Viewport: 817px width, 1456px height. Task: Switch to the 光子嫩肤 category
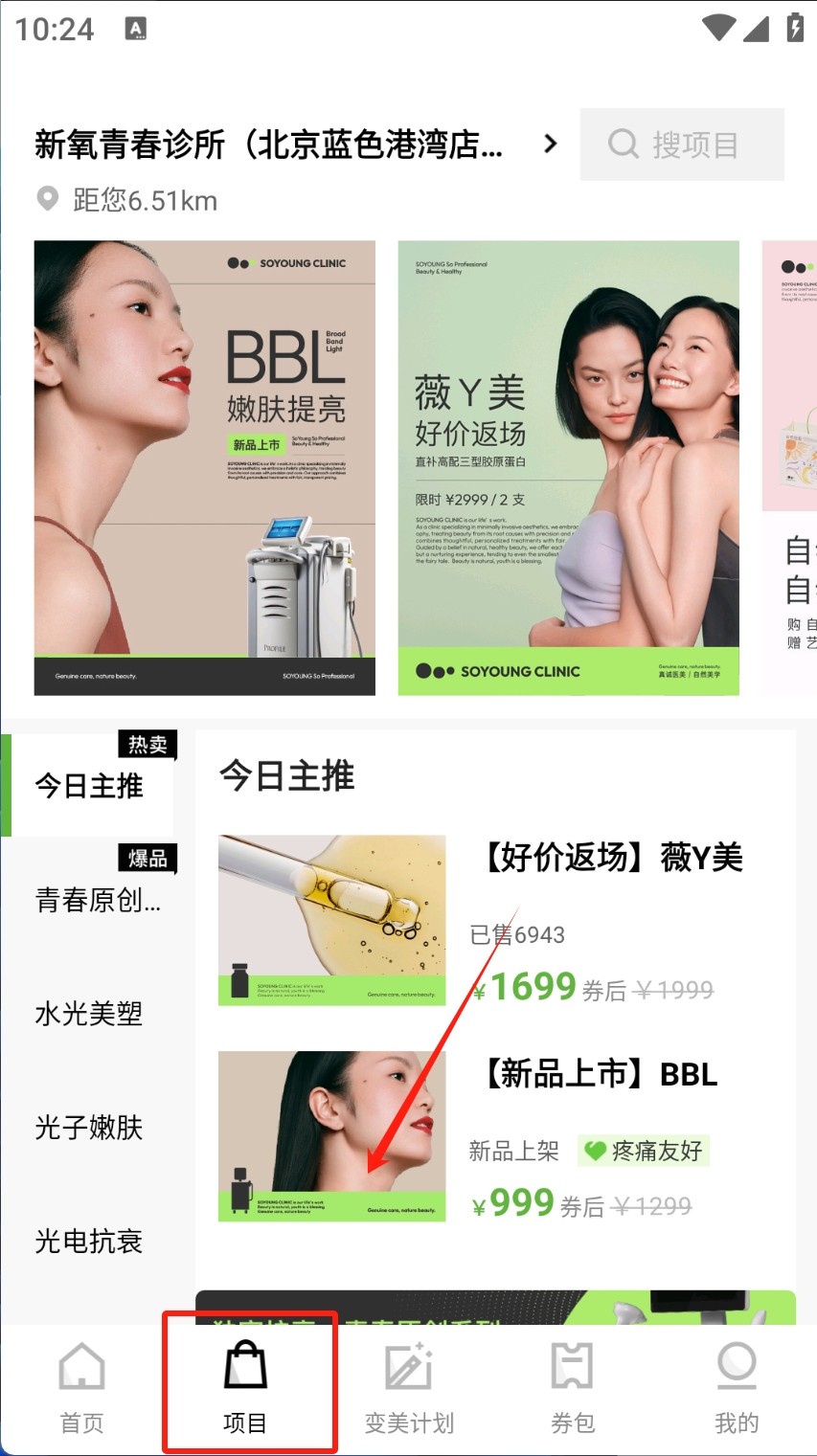(x=88, y=1128)
